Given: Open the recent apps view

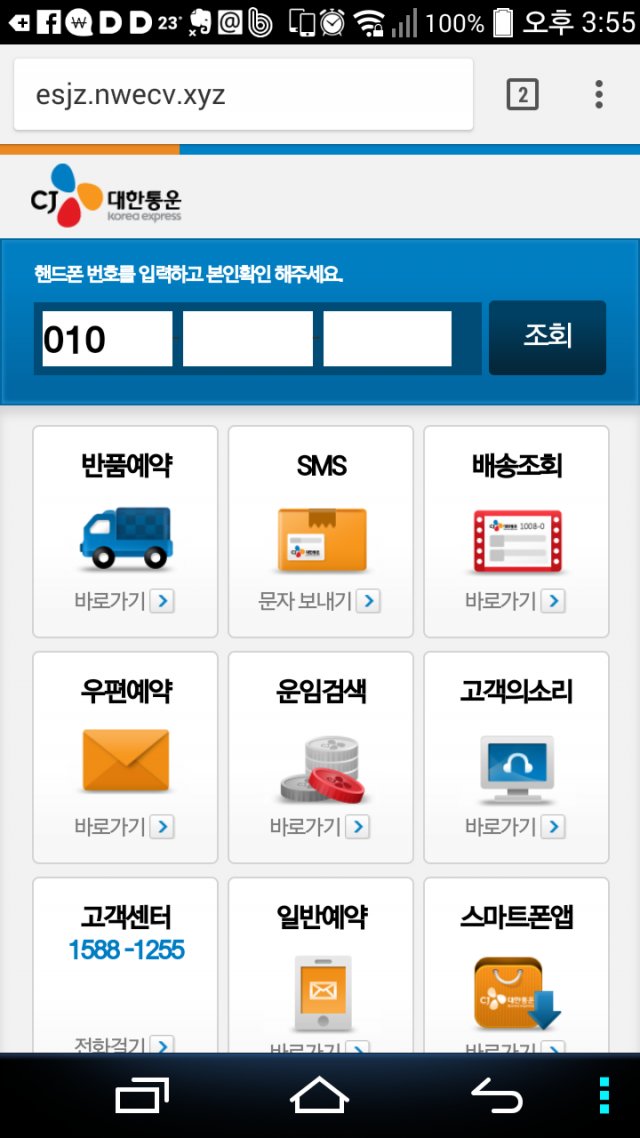Looking at the screenshot, I should (x=142, y=1095).
